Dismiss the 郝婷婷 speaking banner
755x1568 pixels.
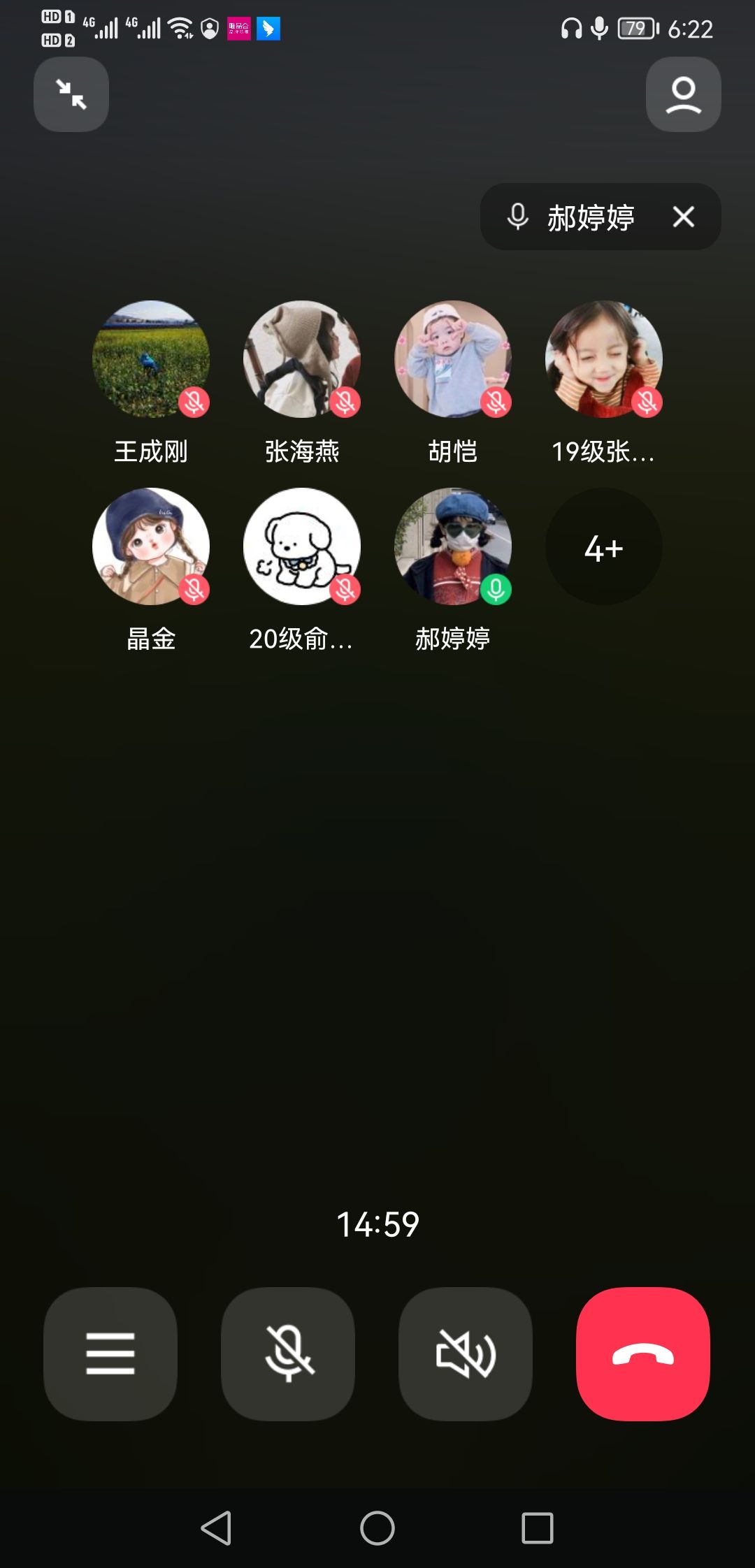683,217
